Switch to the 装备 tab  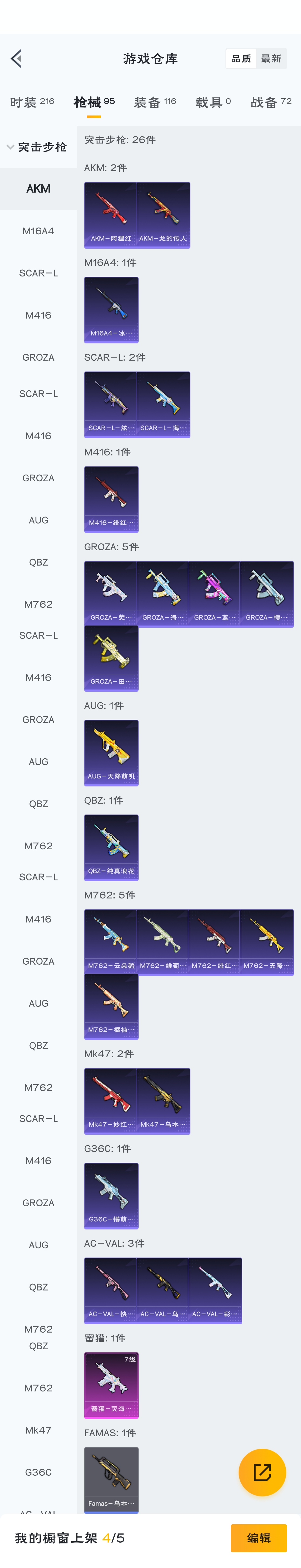coord(155,102)
